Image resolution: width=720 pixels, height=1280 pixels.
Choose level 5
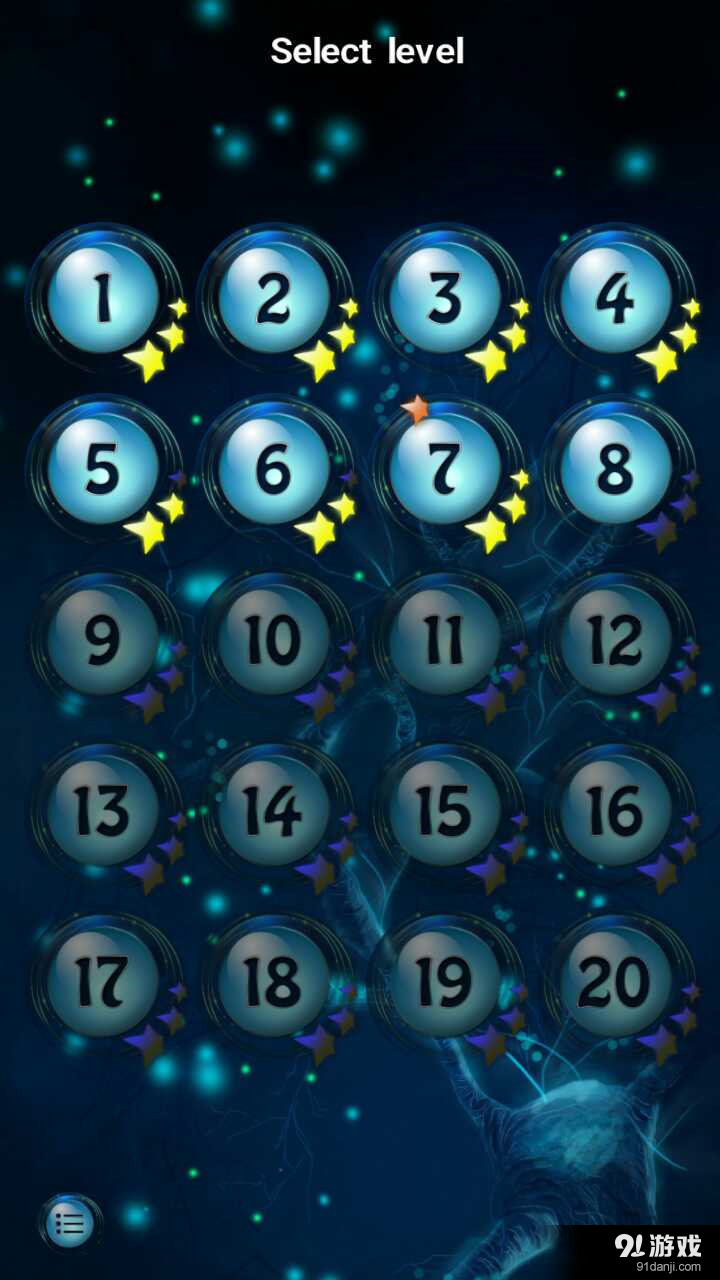[x=103, y=468]
